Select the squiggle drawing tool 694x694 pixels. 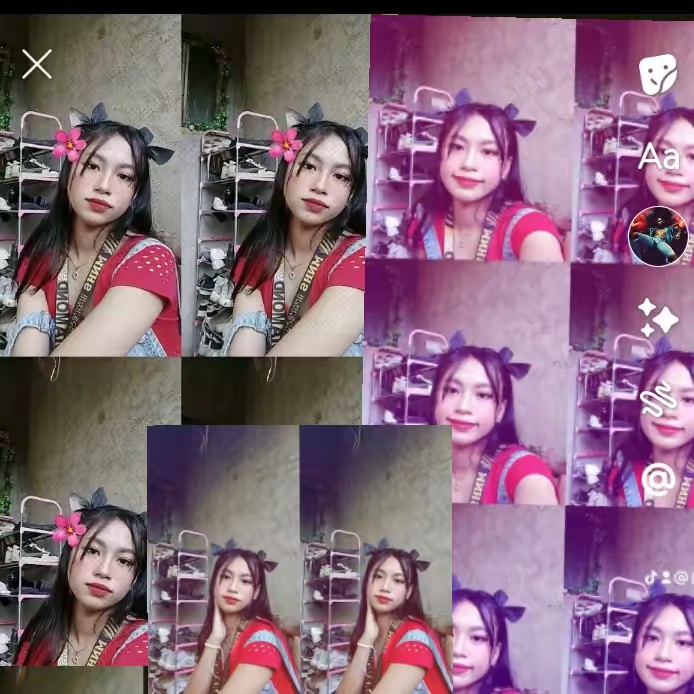coord(658,400)
